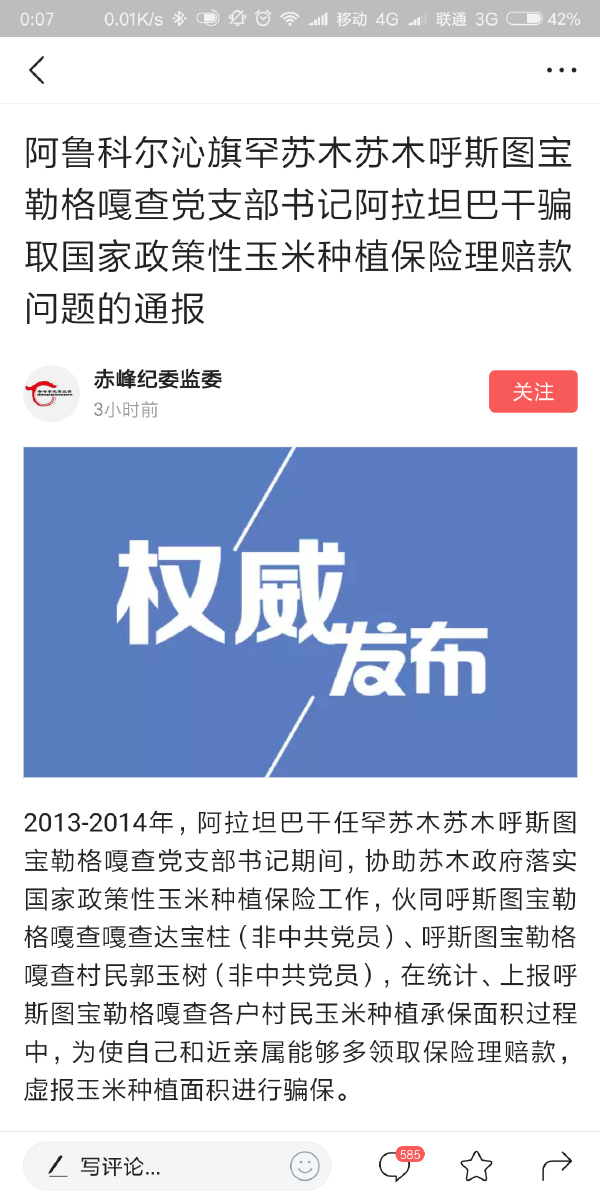
Task: Open the 赤峰纪委监委 author profile
Action: 157,380
